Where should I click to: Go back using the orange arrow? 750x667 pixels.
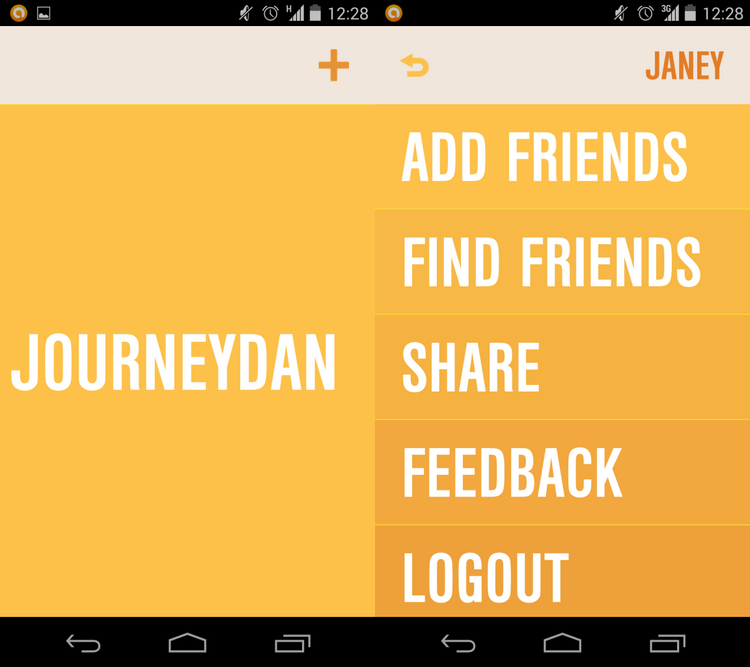click(414, 66)
